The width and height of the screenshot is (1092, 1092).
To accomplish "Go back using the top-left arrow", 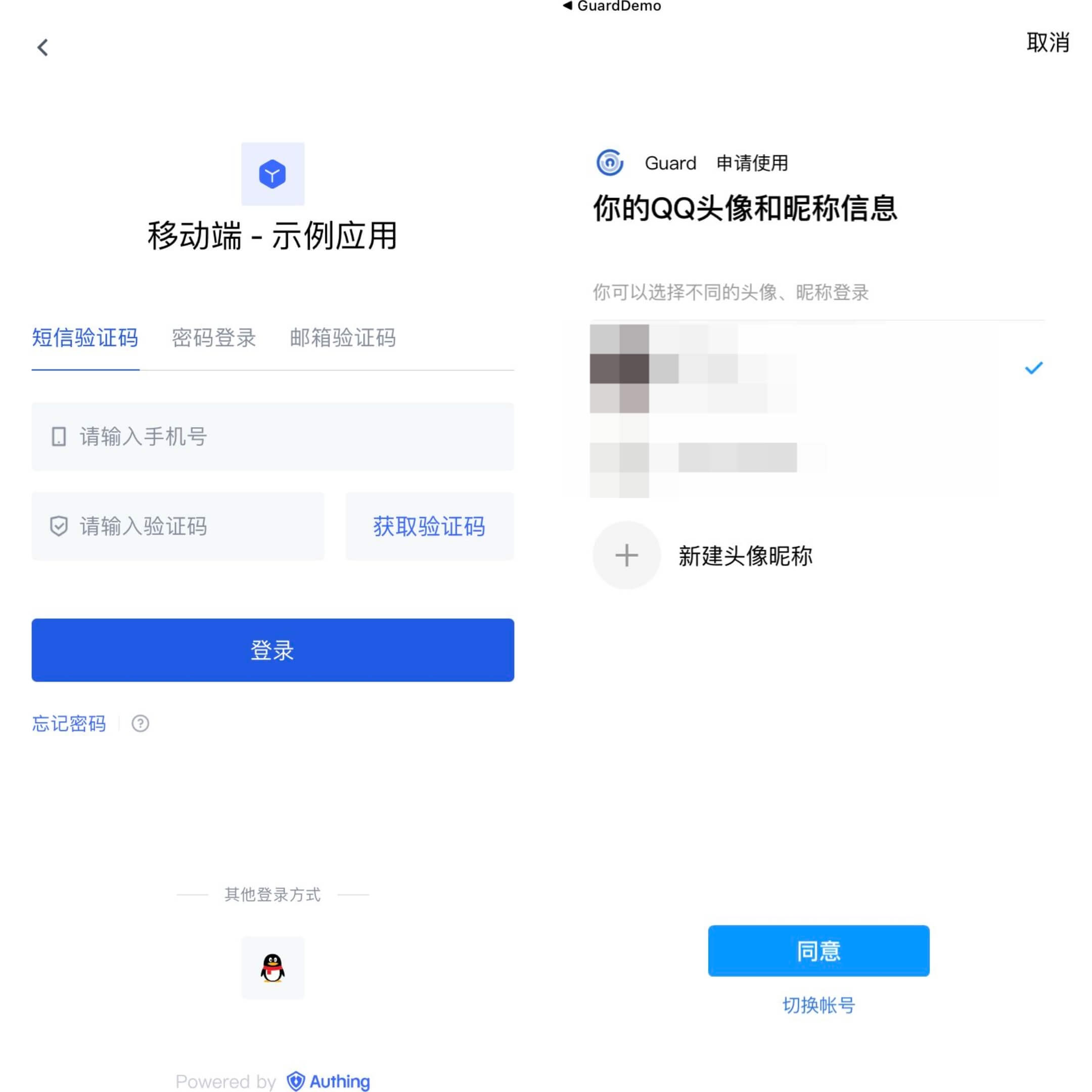I will click(43, 48).
